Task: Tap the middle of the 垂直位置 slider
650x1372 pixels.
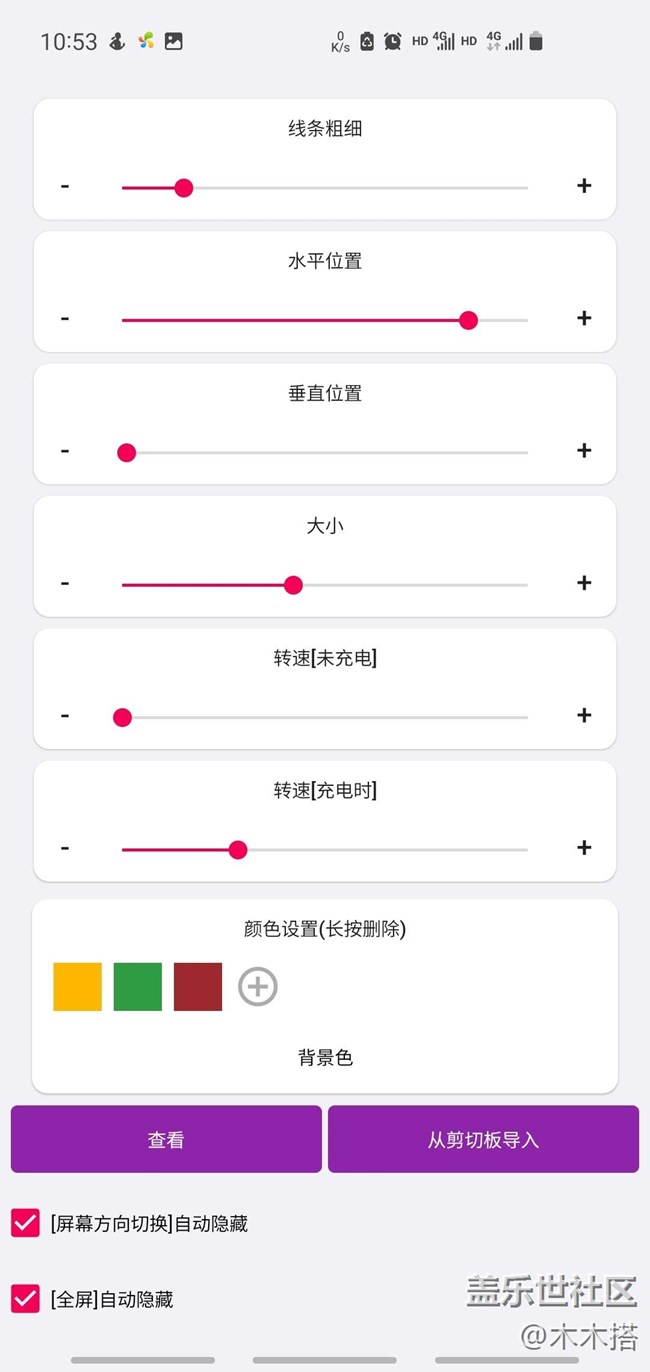Action: (x=325, y=453)
